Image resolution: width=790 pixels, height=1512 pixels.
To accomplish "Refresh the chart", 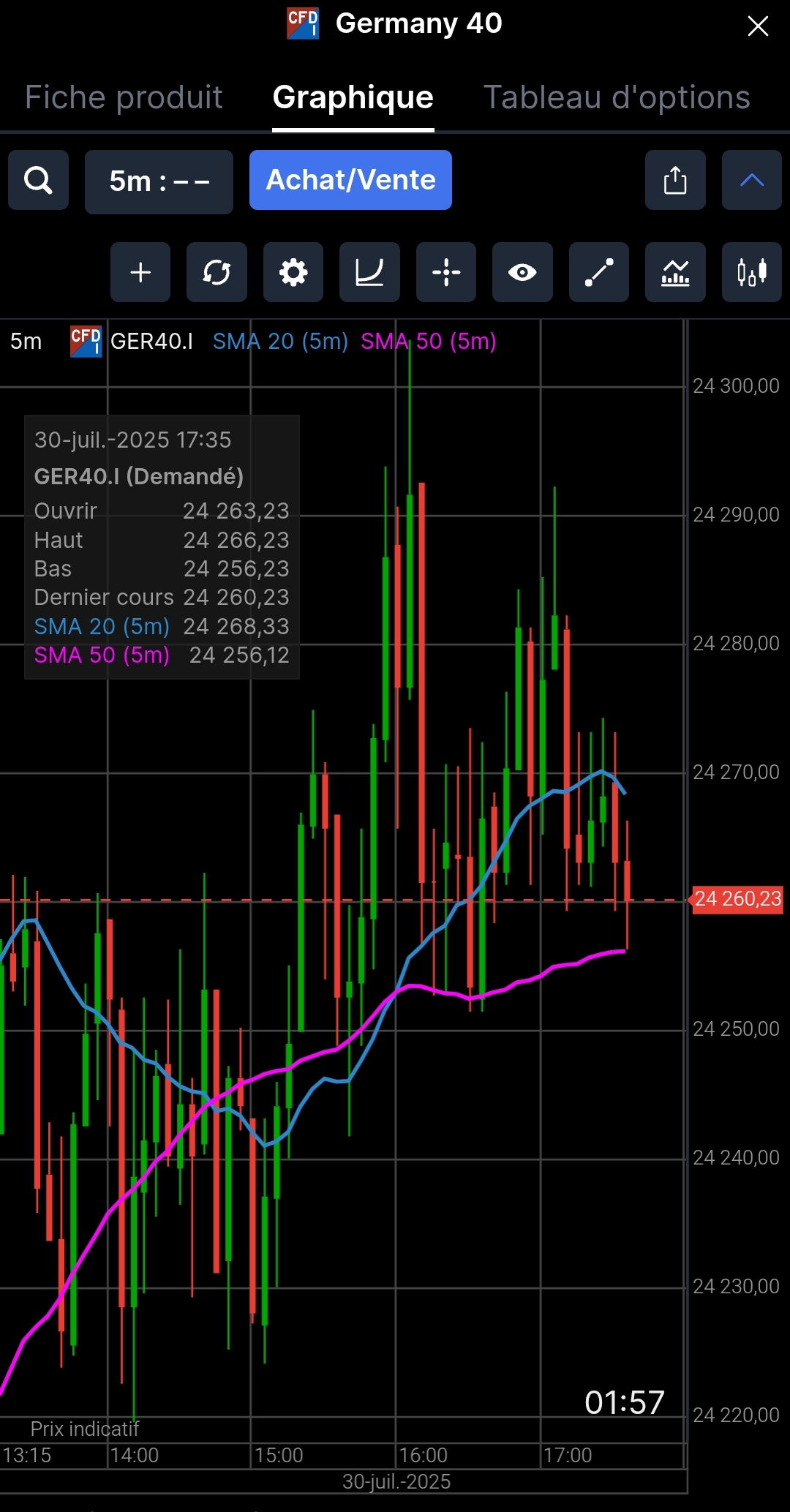I will [217, 273].
